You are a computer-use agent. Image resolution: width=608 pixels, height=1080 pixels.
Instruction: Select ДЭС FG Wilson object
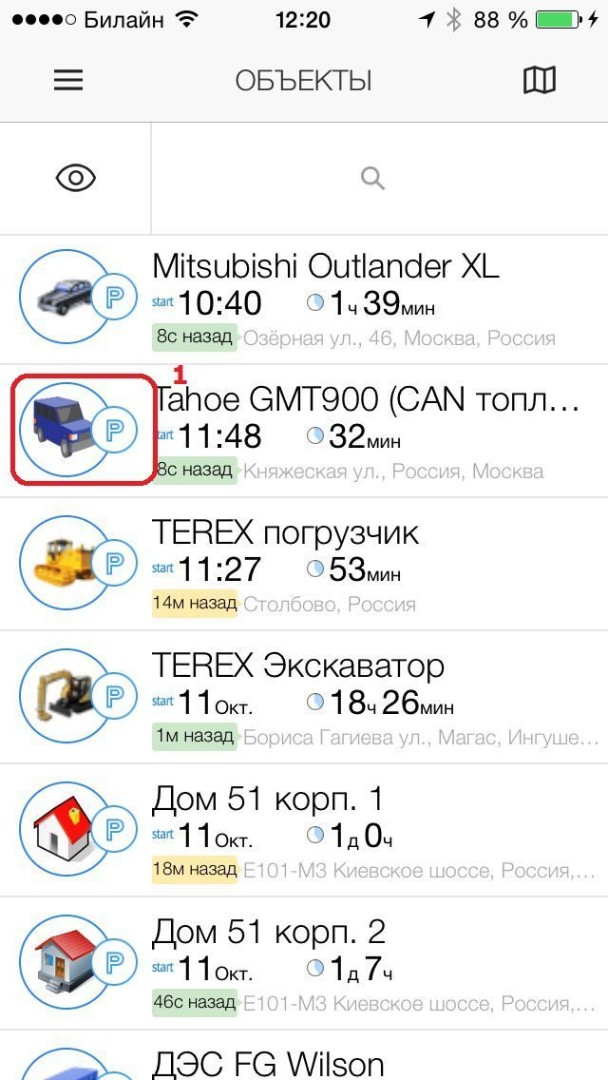pyautogui.click(x=304, y=1055)
